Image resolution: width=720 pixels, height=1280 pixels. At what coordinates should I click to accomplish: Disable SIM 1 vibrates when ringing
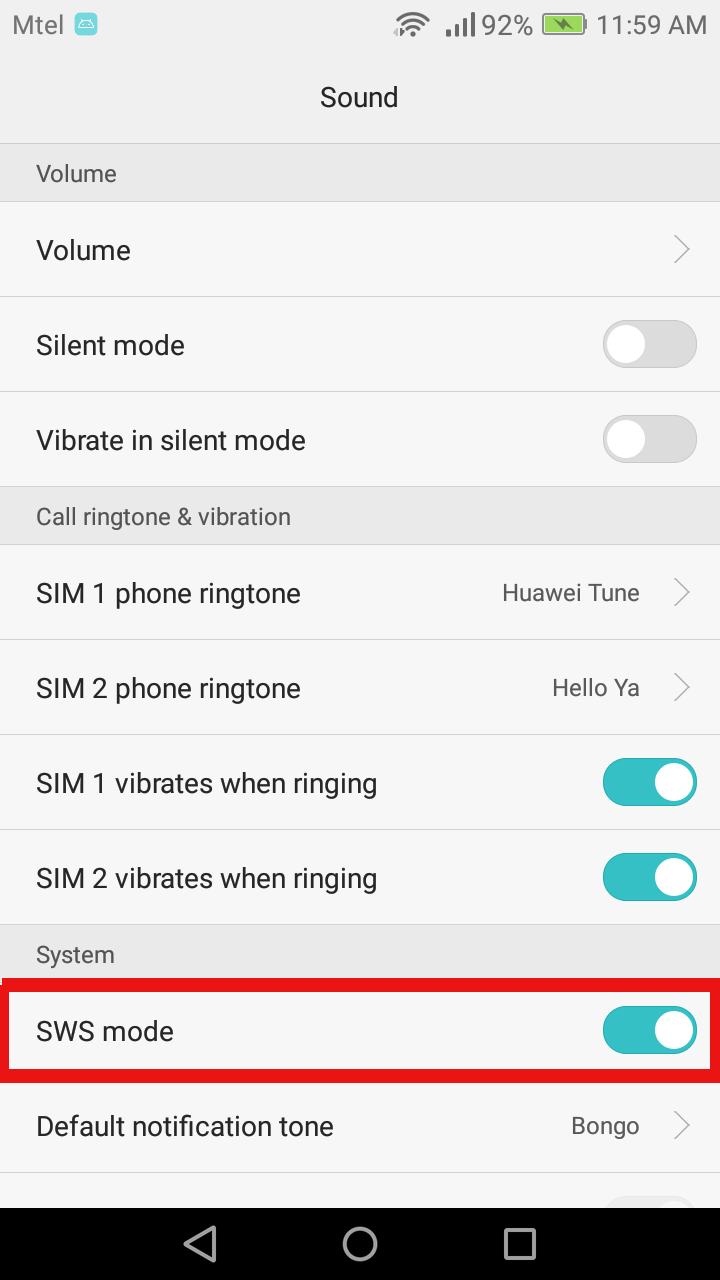click(x=649, y=783)
